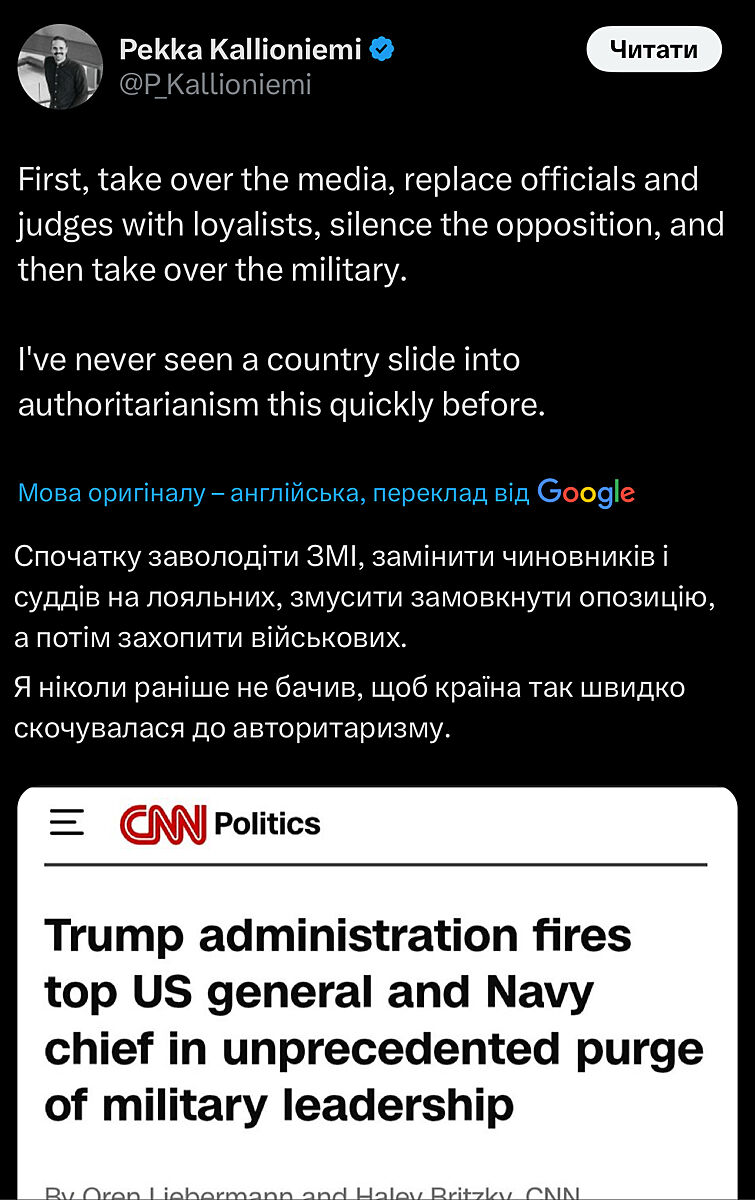Image resolution: width=755 pixels, height=1200 pixels.
Task: Open the @P_Kallioniemi handle link
Action: 215,85
